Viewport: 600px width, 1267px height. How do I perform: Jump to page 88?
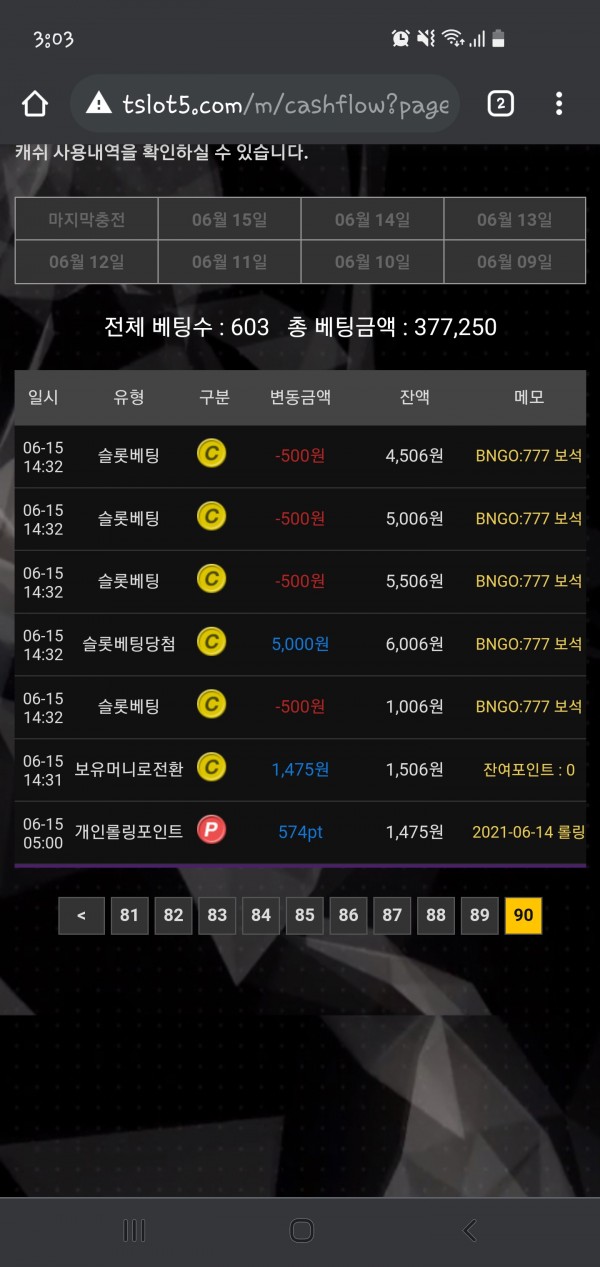(x=435, y=915)
